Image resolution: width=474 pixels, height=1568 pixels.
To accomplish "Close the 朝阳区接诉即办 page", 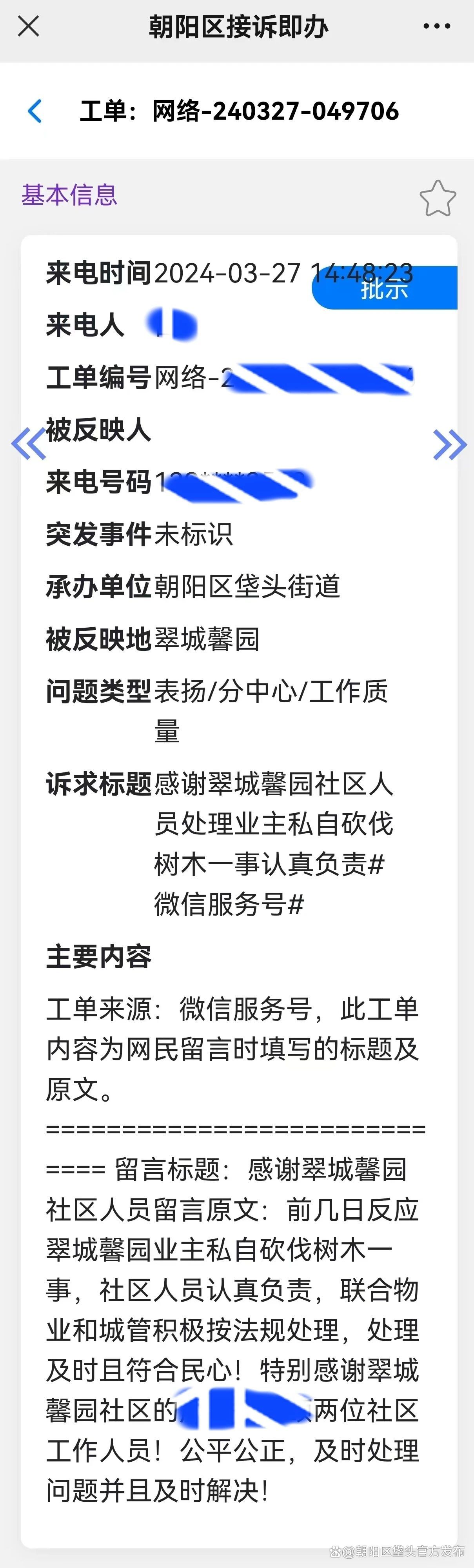I will 28,27.
